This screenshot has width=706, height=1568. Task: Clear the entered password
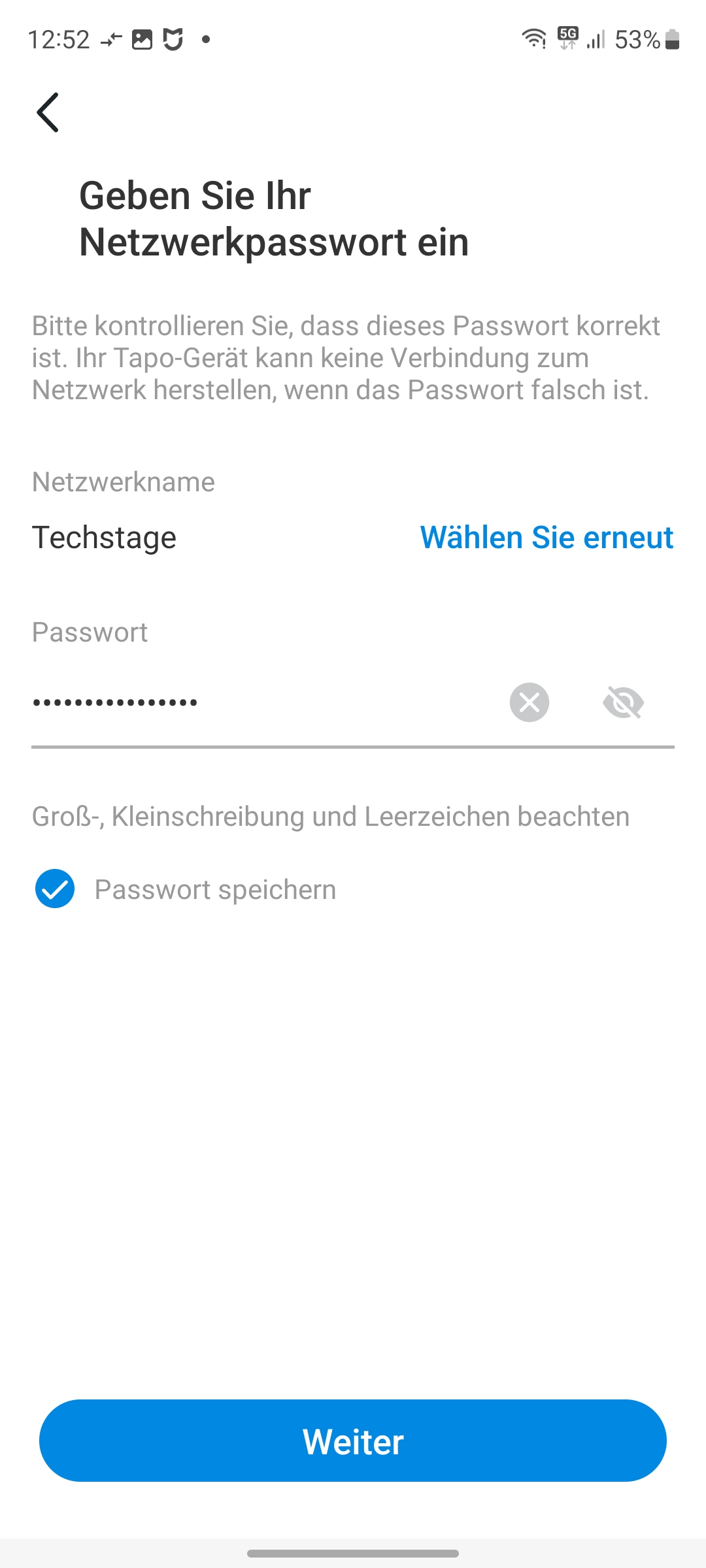(x=529, y=703)
